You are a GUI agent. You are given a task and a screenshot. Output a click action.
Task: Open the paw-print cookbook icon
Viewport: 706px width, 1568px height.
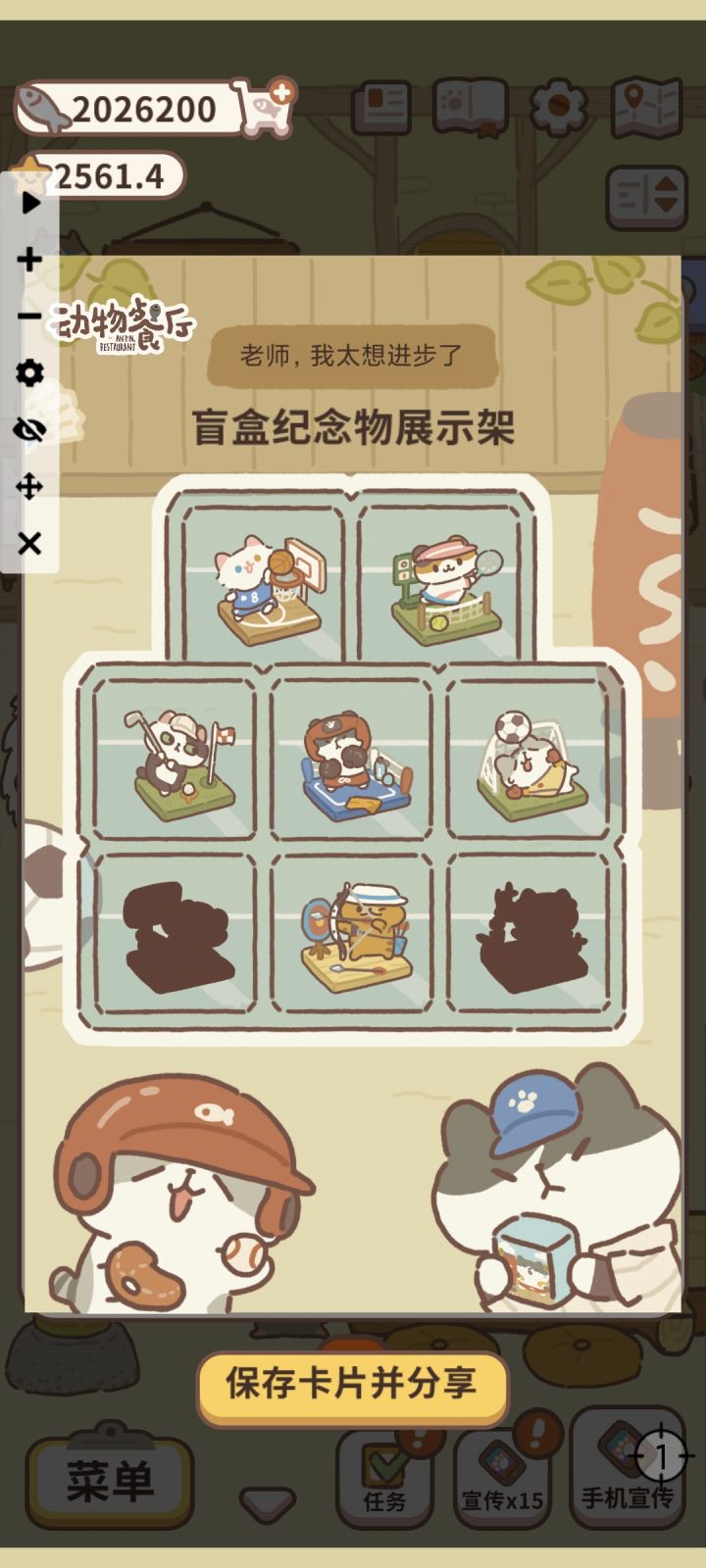click(470, 108)
